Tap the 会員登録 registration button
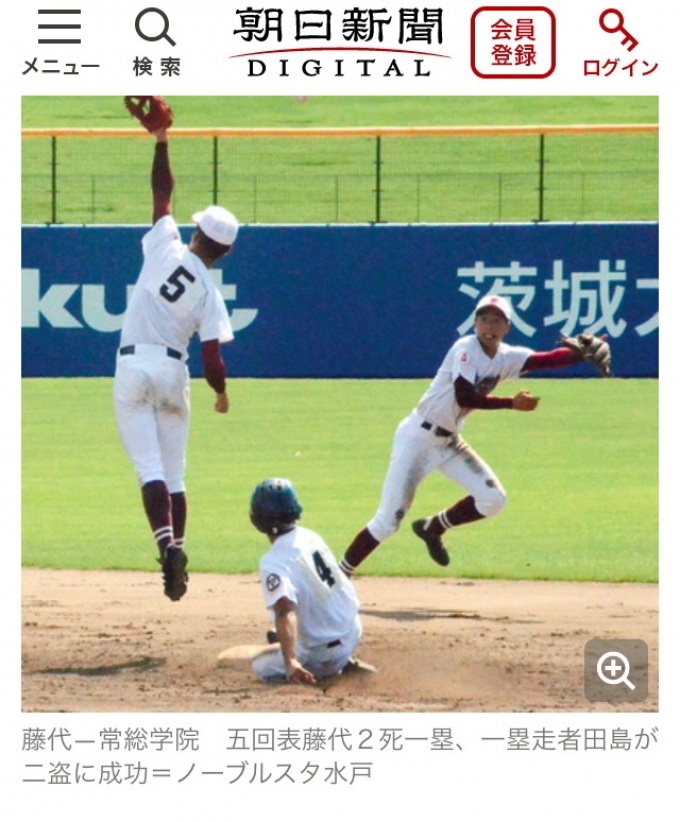 click(512, 42)
